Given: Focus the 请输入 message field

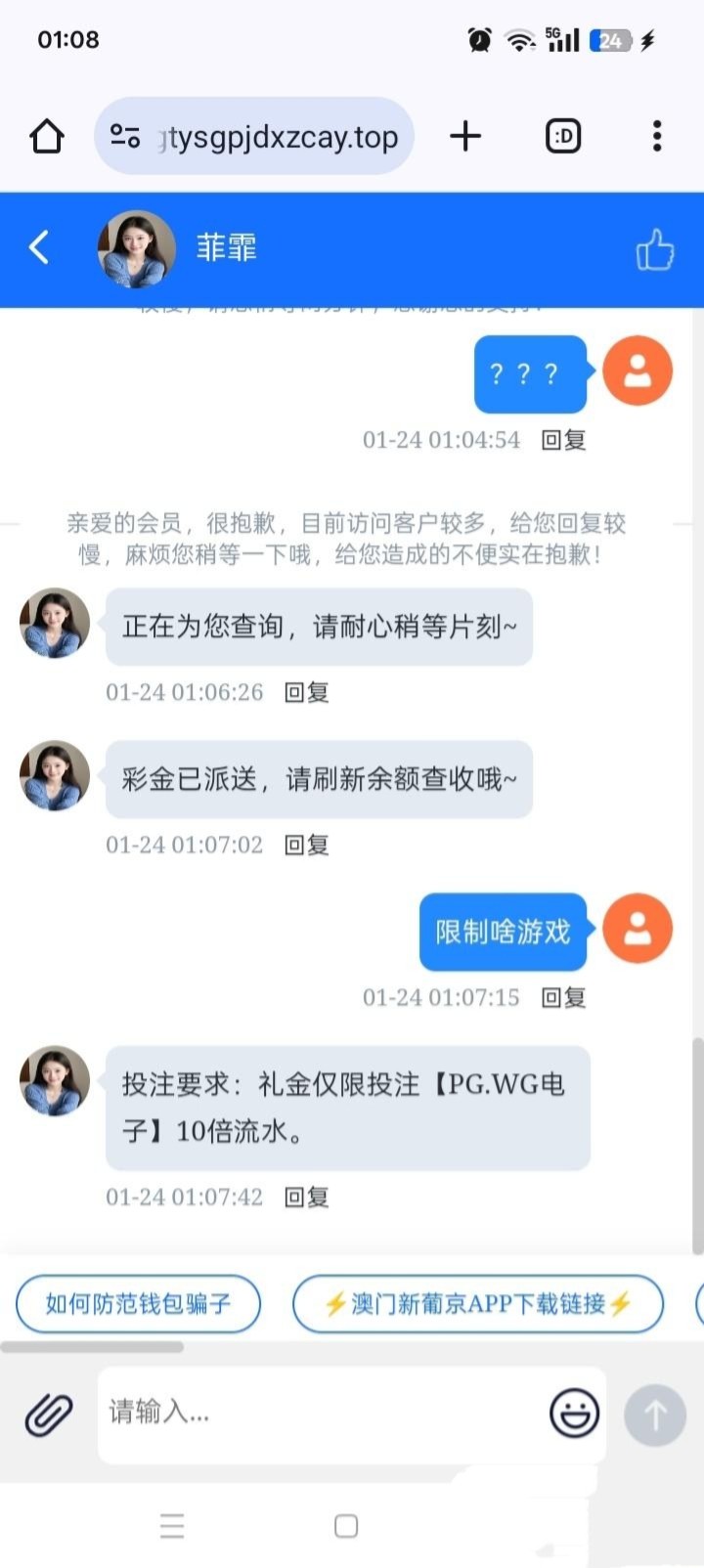Looking at the screenshot, I should pos(323,1414).
